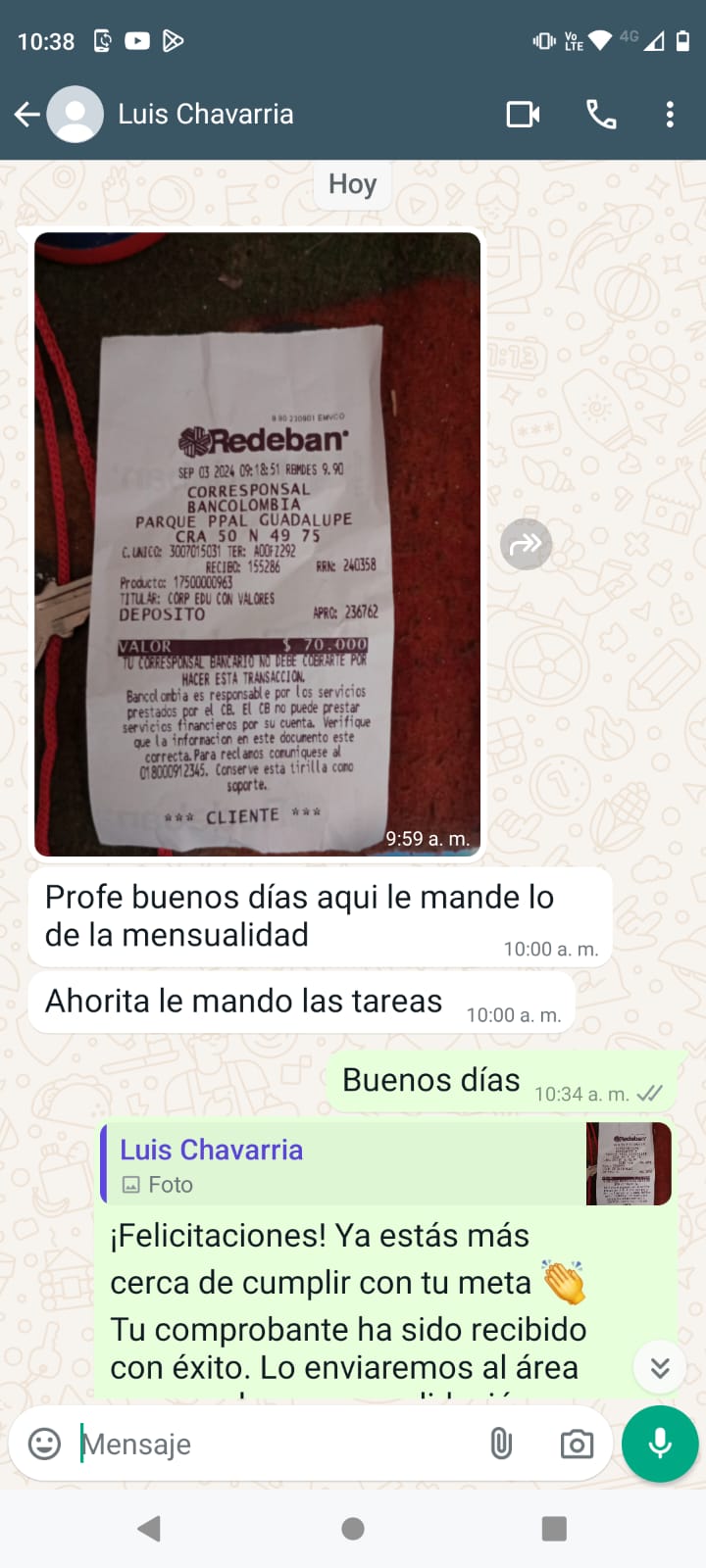
Task: Open the chat overflow menu
Action: pyautogui.click(x=670, y=115)
